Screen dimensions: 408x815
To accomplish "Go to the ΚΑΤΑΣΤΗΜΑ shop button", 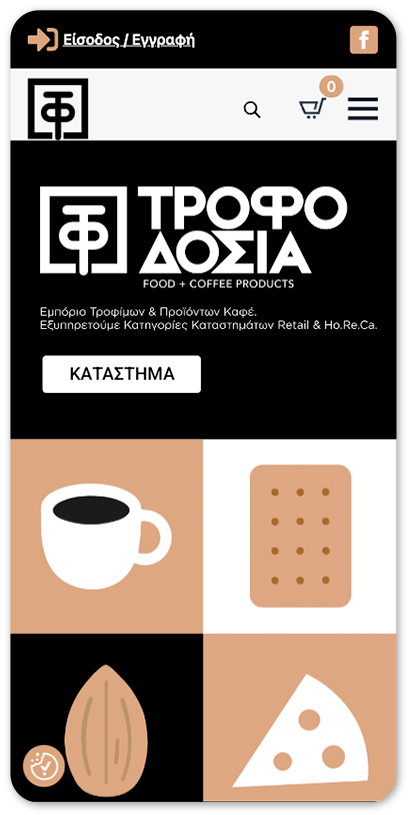I will (x=122, y=374).
